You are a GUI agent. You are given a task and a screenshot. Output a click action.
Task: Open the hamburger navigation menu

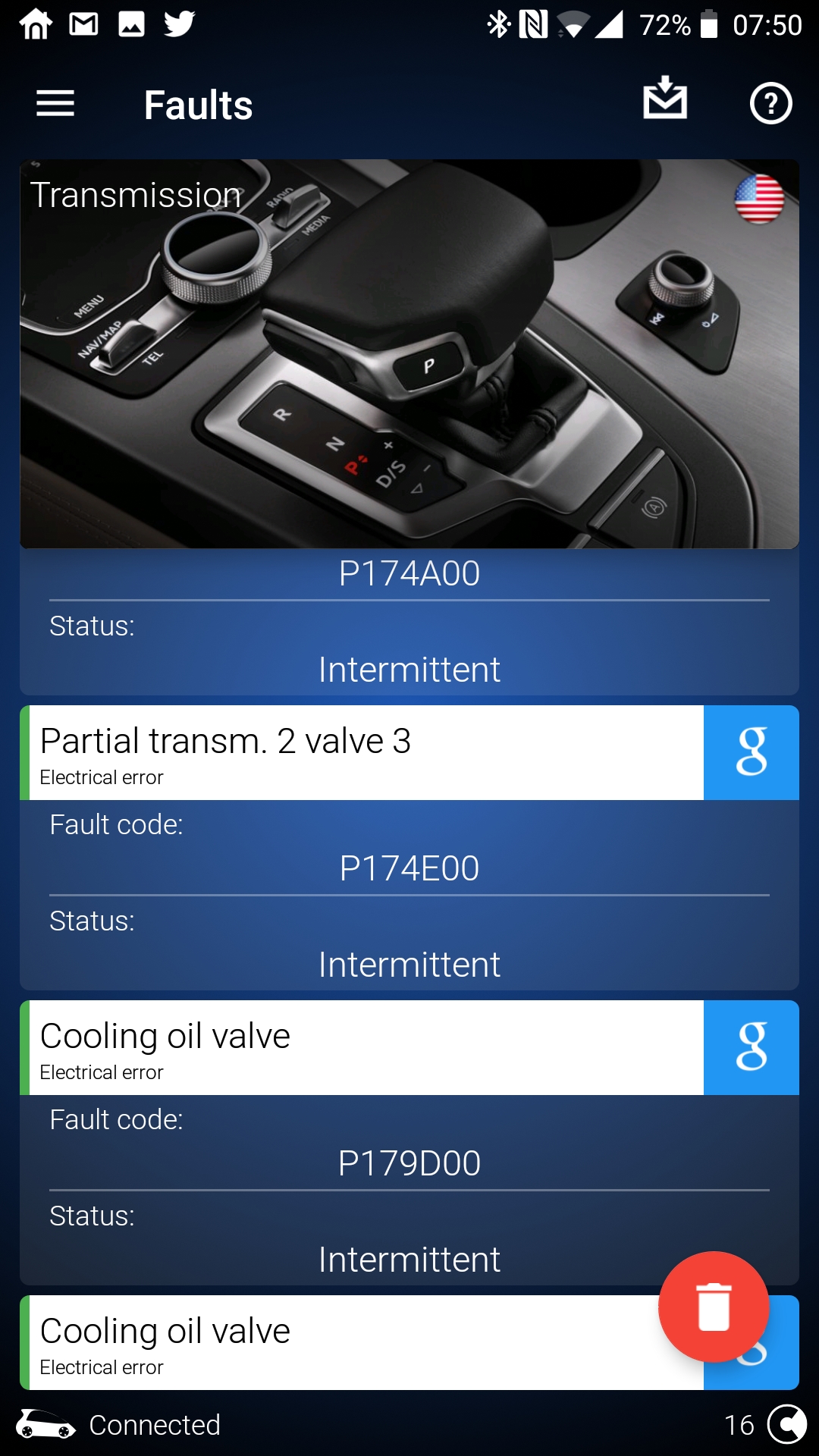point(55,104)
